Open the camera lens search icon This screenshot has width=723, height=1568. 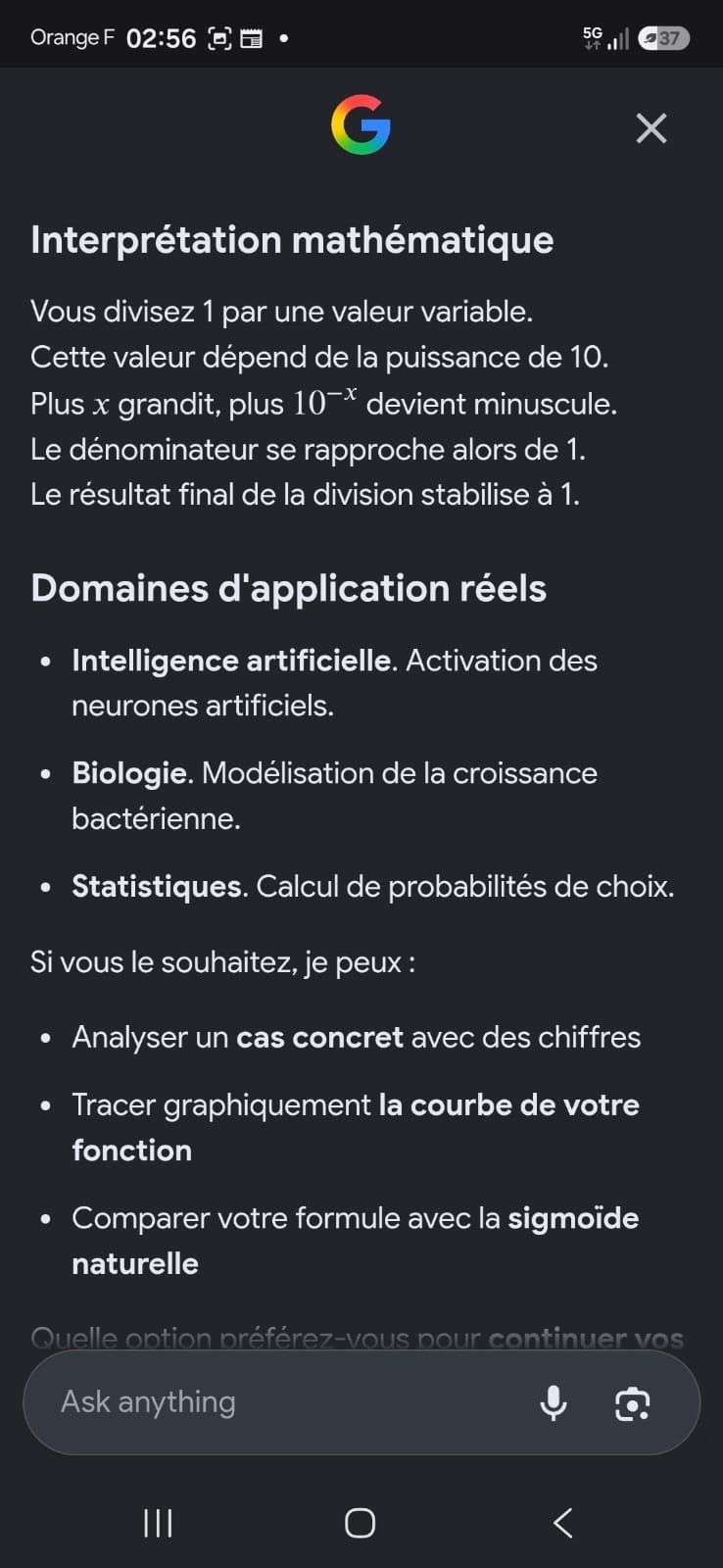[633, 1403]
